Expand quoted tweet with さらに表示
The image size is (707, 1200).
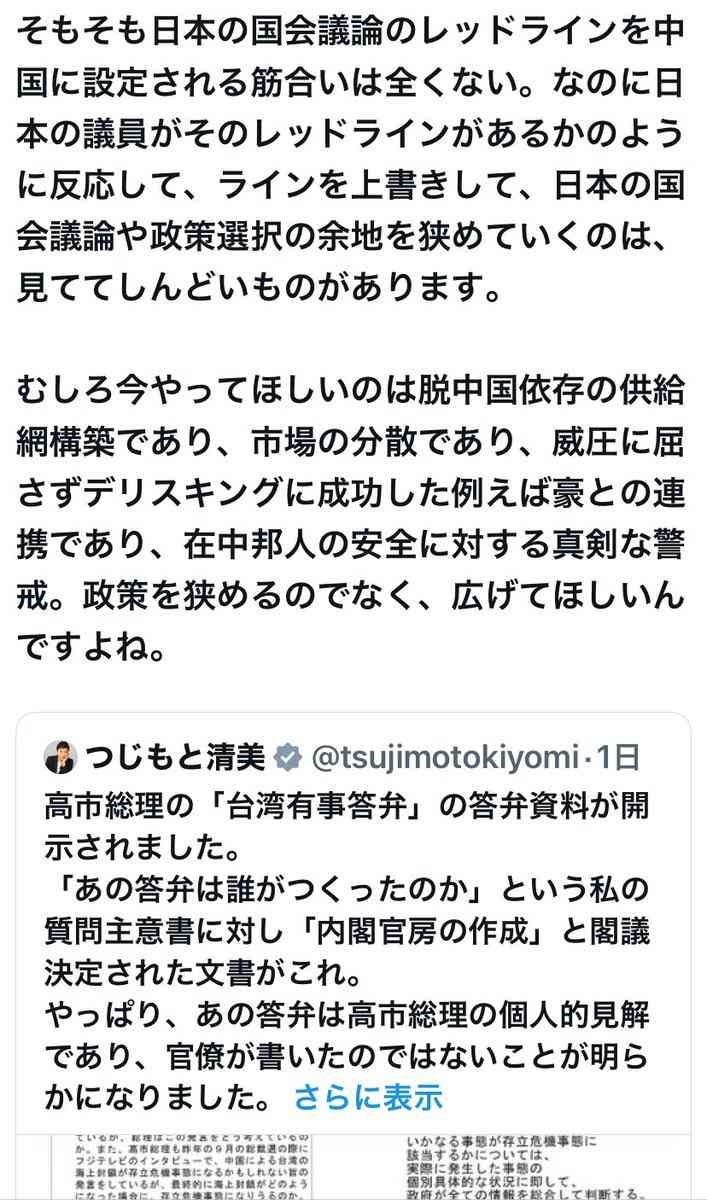coord(368,1097)
